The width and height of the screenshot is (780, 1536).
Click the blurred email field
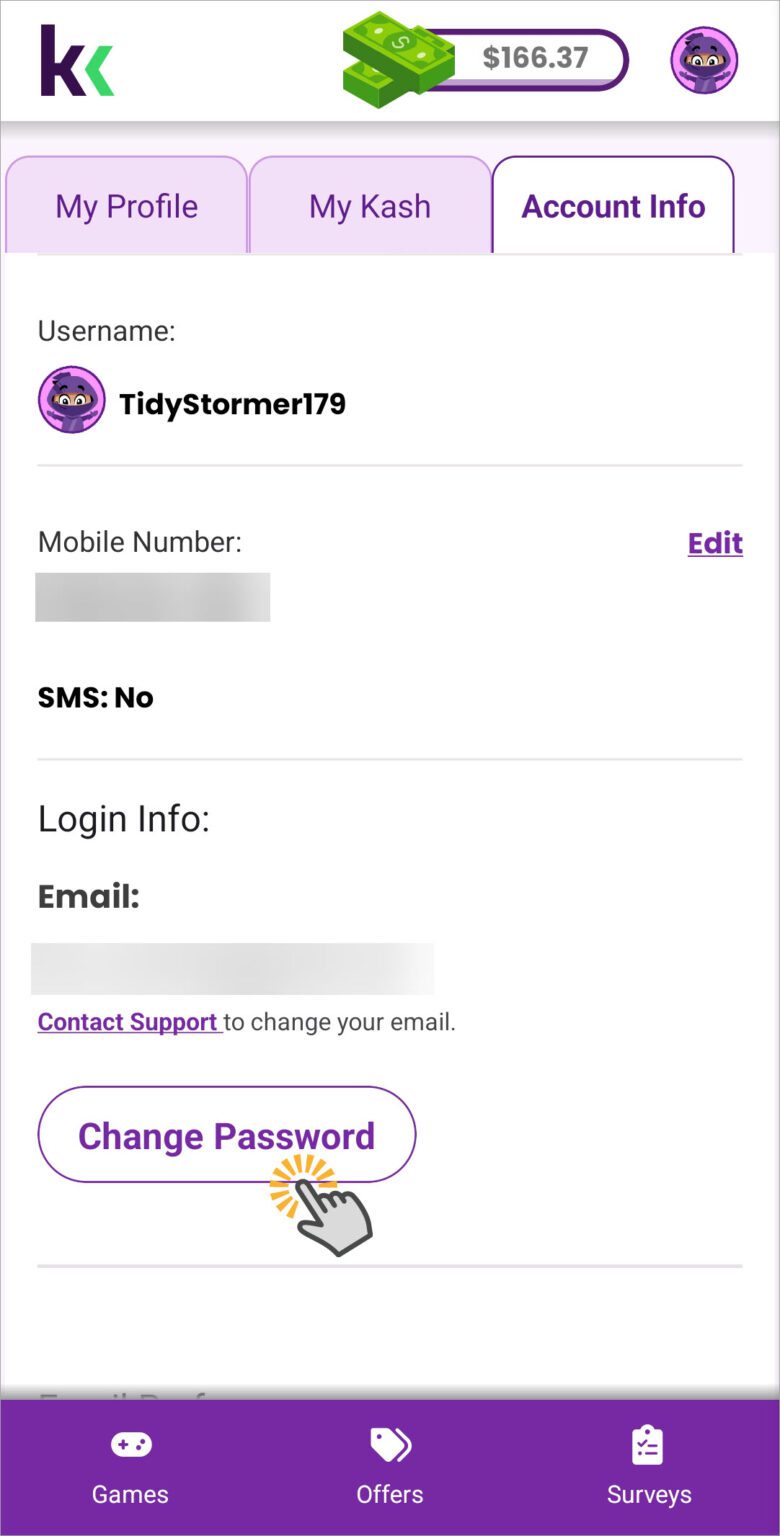click(x=235, y=967)
